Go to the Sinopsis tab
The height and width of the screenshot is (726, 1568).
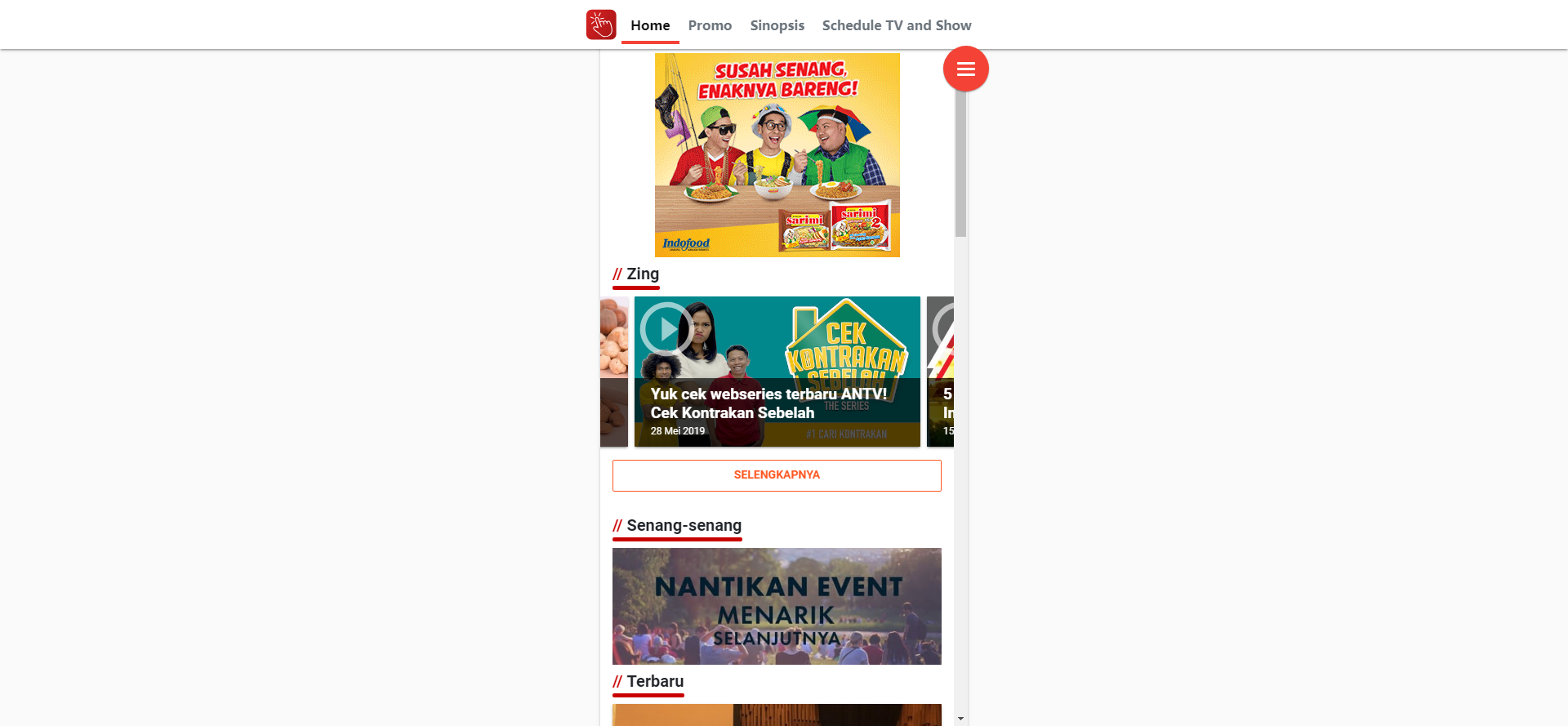point(777,25)
